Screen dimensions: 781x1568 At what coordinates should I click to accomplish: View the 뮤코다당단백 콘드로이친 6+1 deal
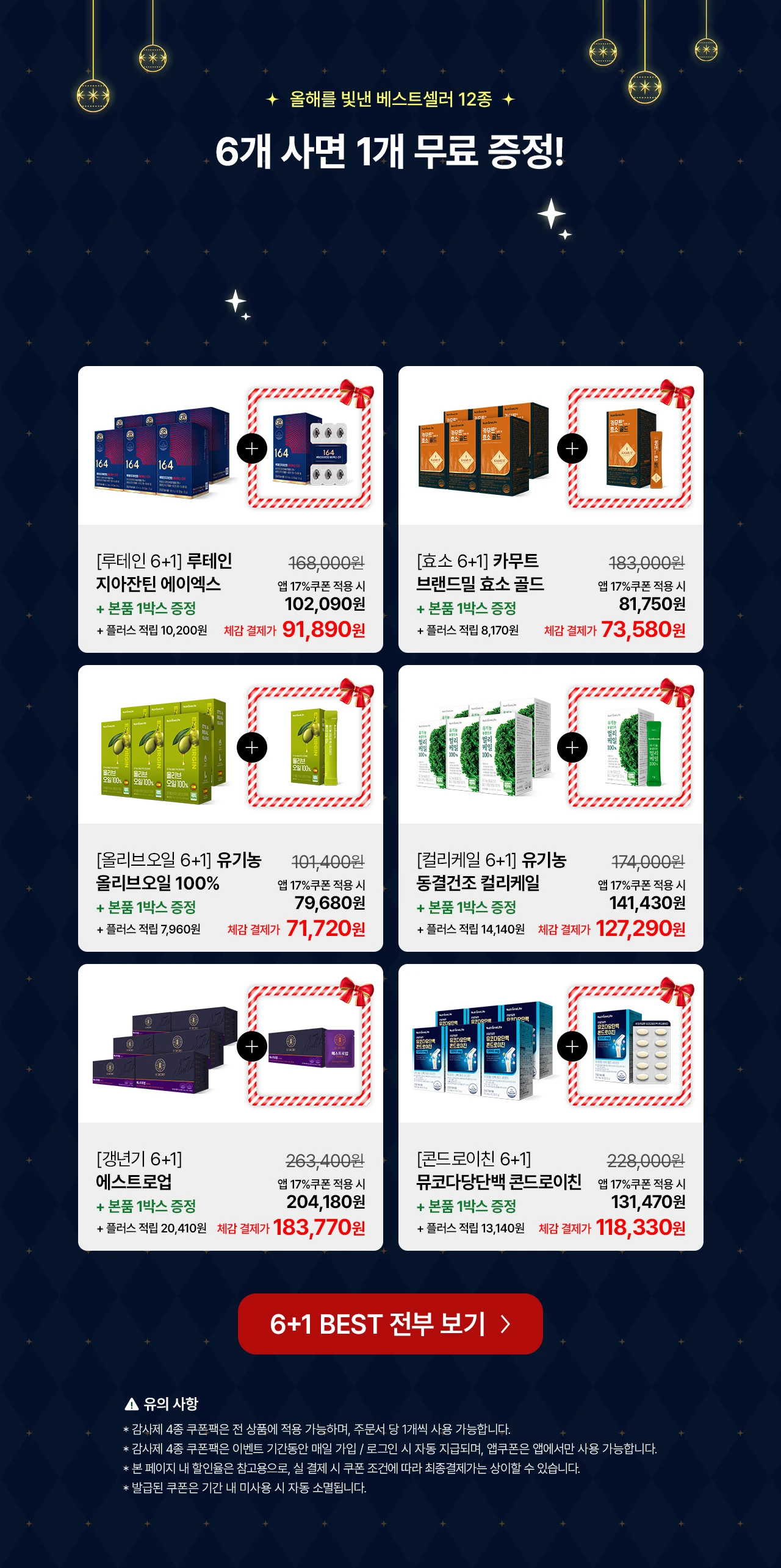point(550,1107)
